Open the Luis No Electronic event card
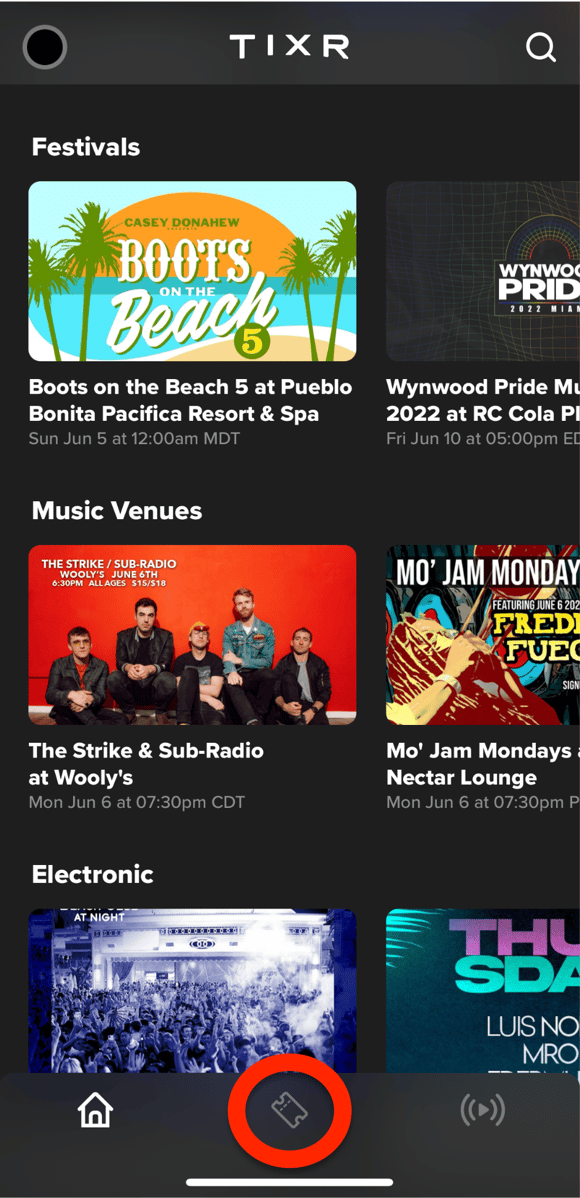Image resolution: width=580 pixels, height=1198 pixels. click(483, 990)
